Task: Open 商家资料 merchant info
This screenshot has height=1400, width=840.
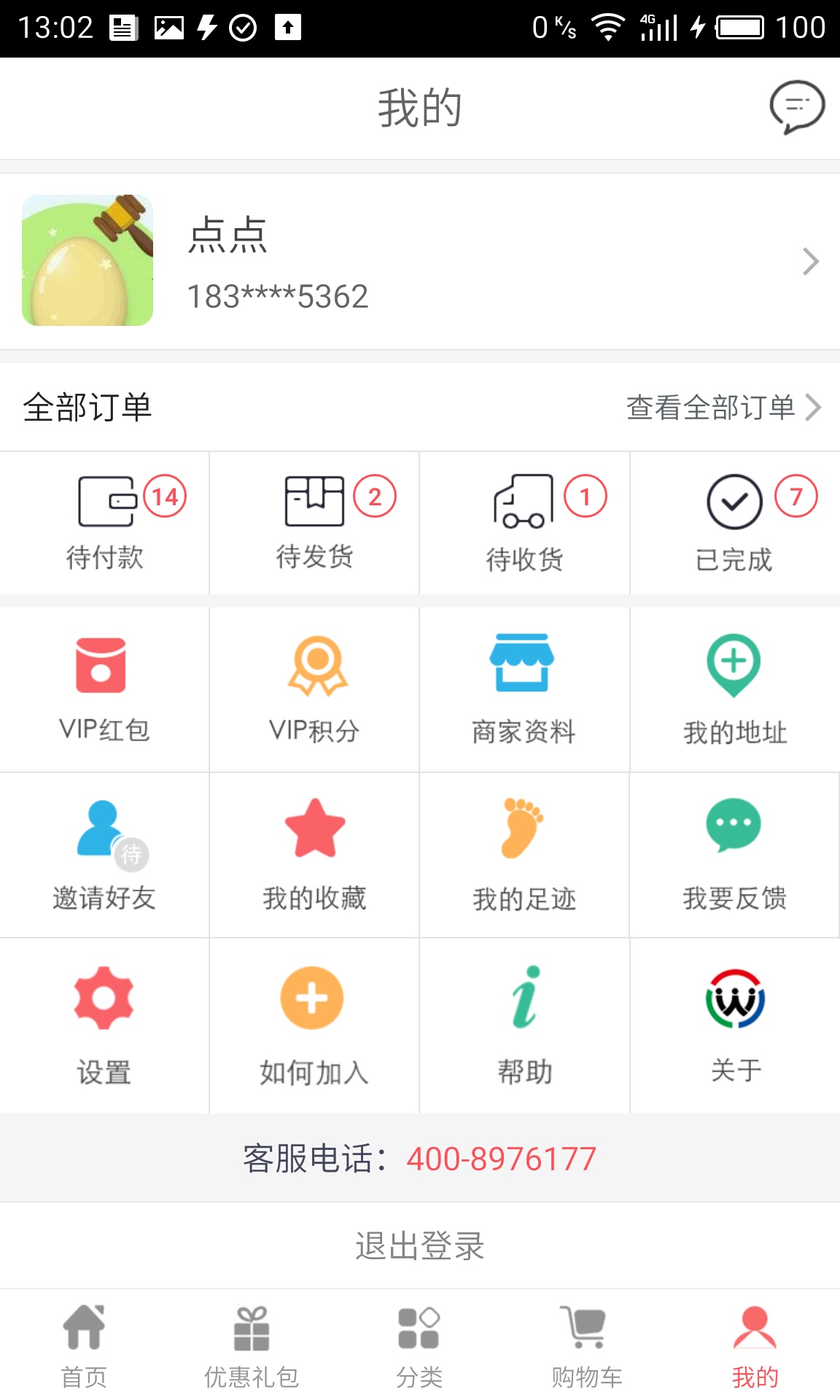Action: click(x=524, y=689)
